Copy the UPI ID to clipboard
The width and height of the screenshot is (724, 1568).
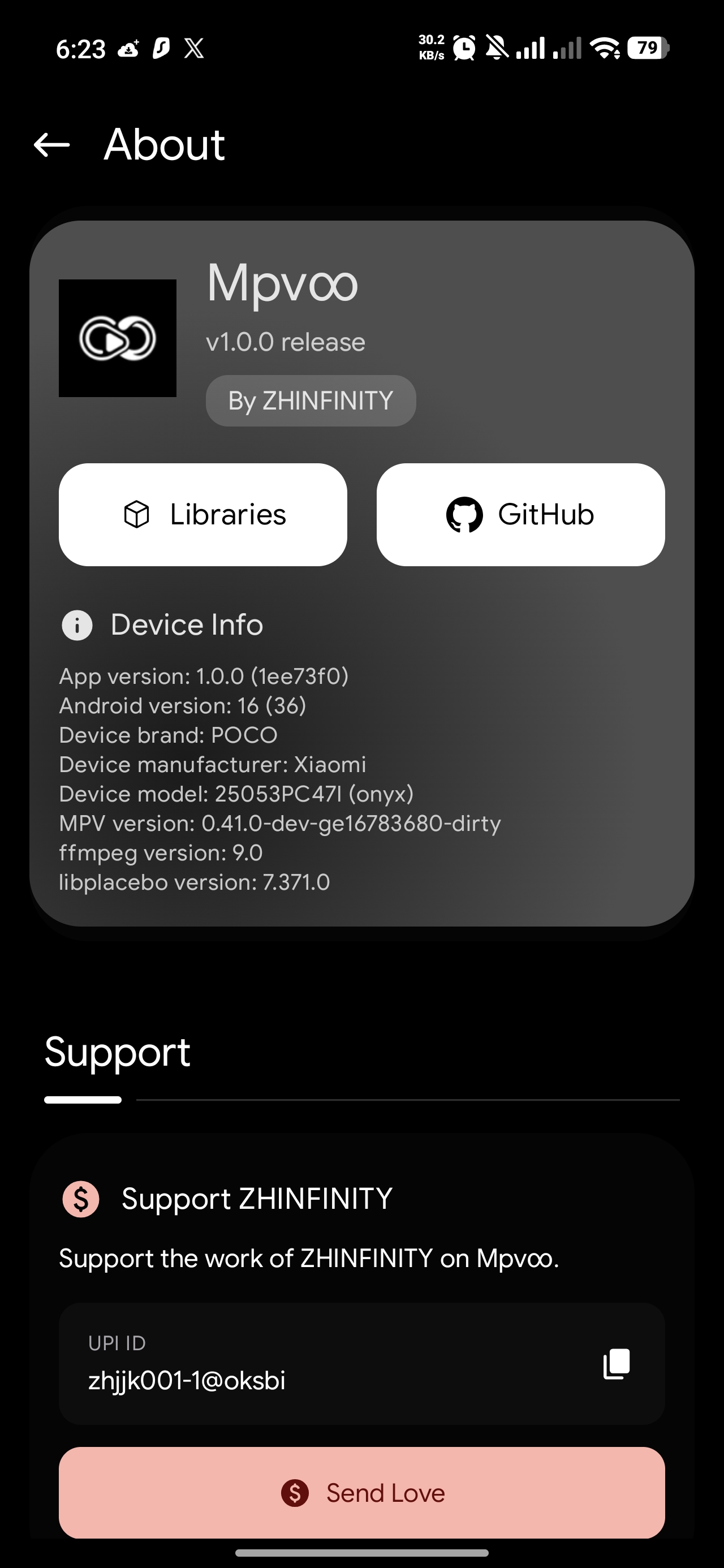(x=616, y=1363)
